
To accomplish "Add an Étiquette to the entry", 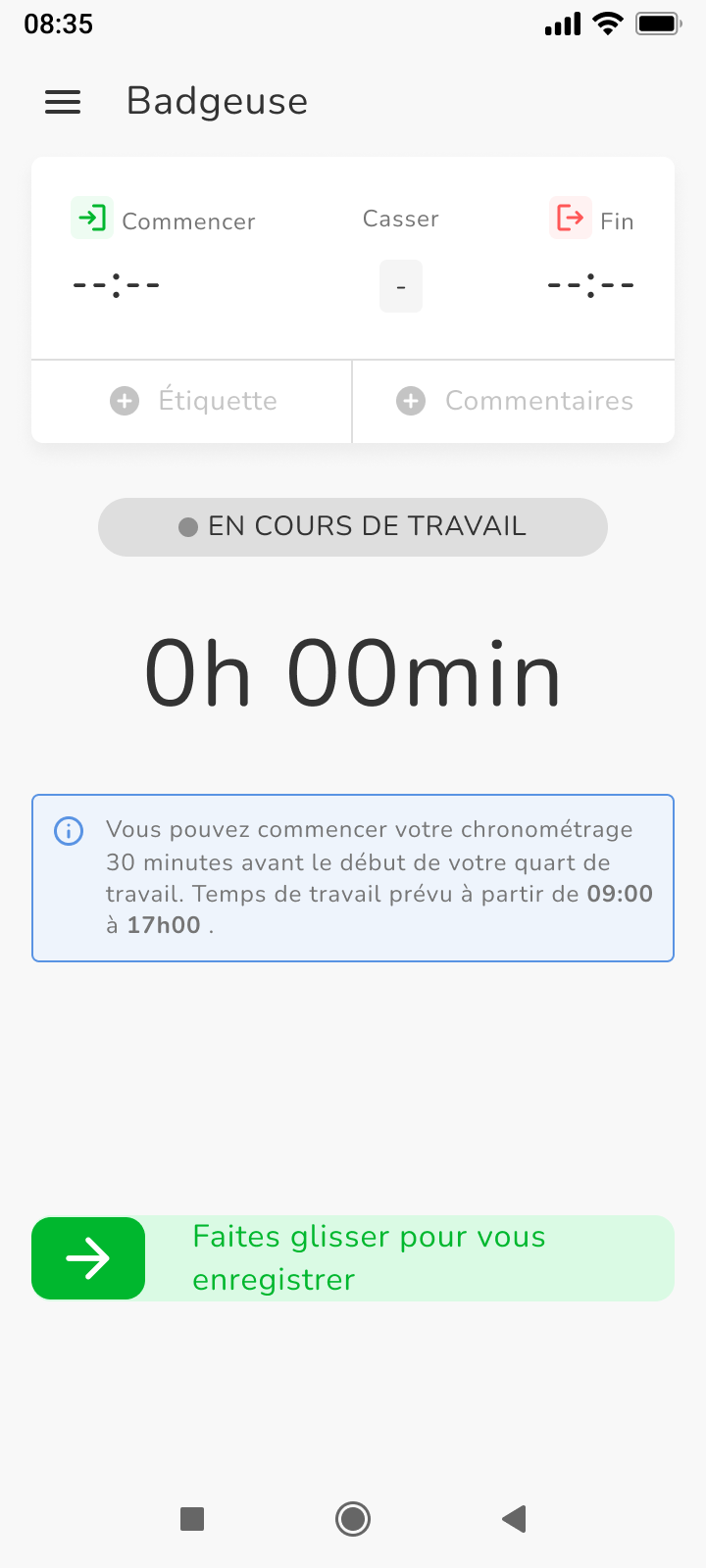I will click(x=192, y=401).
